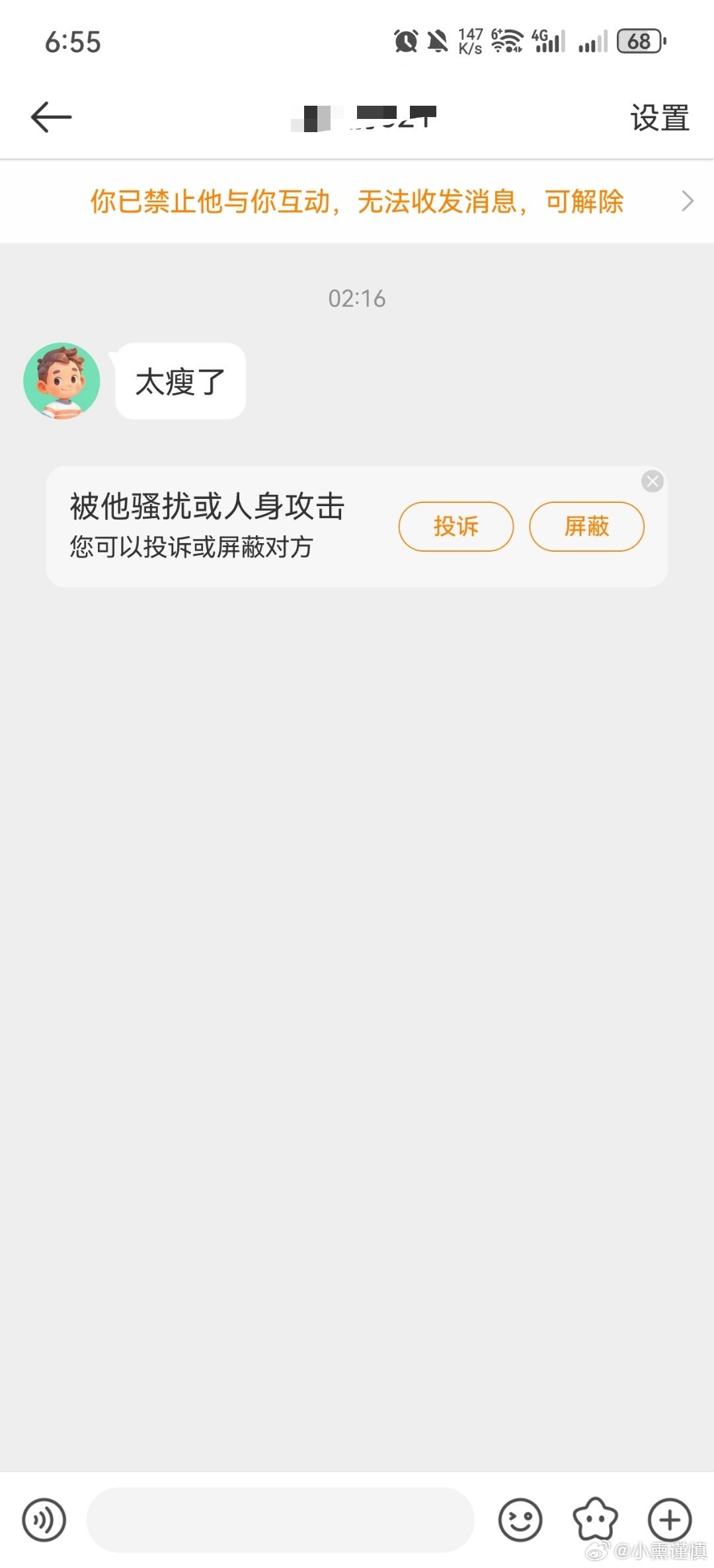Go back using the arrow icon
The height and width of the screenshot is (1568, 714).
[x=51, y=118]
